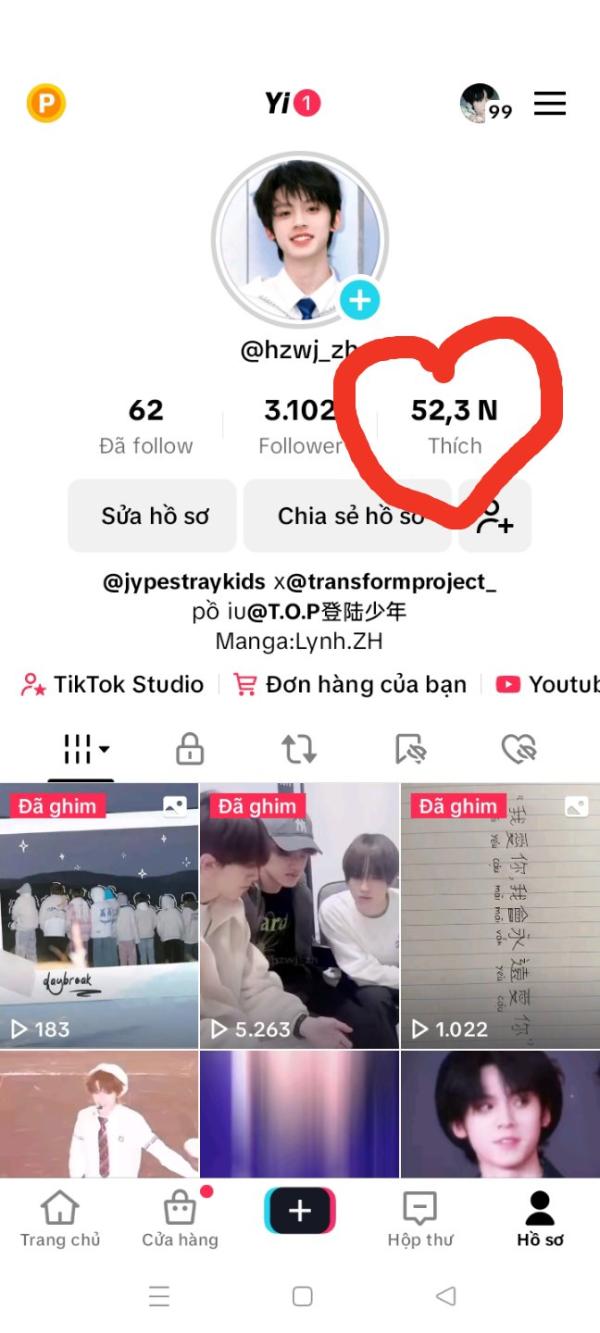
Task: Tap the plus badge on profile photo
Action: click(x=359, y=299)
